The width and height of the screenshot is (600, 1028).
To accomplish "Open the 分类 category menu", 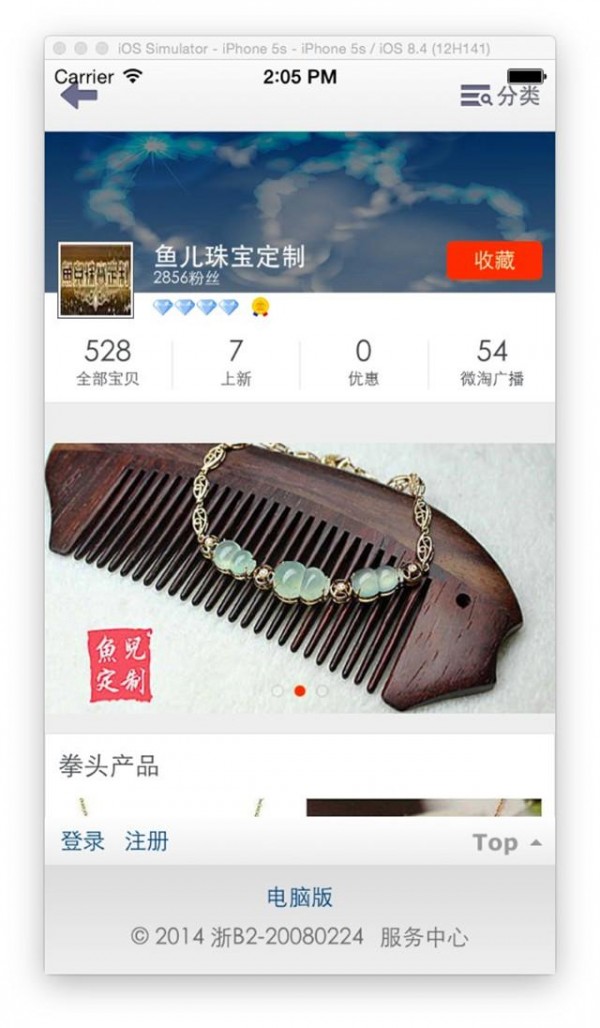I will [500, 96].
